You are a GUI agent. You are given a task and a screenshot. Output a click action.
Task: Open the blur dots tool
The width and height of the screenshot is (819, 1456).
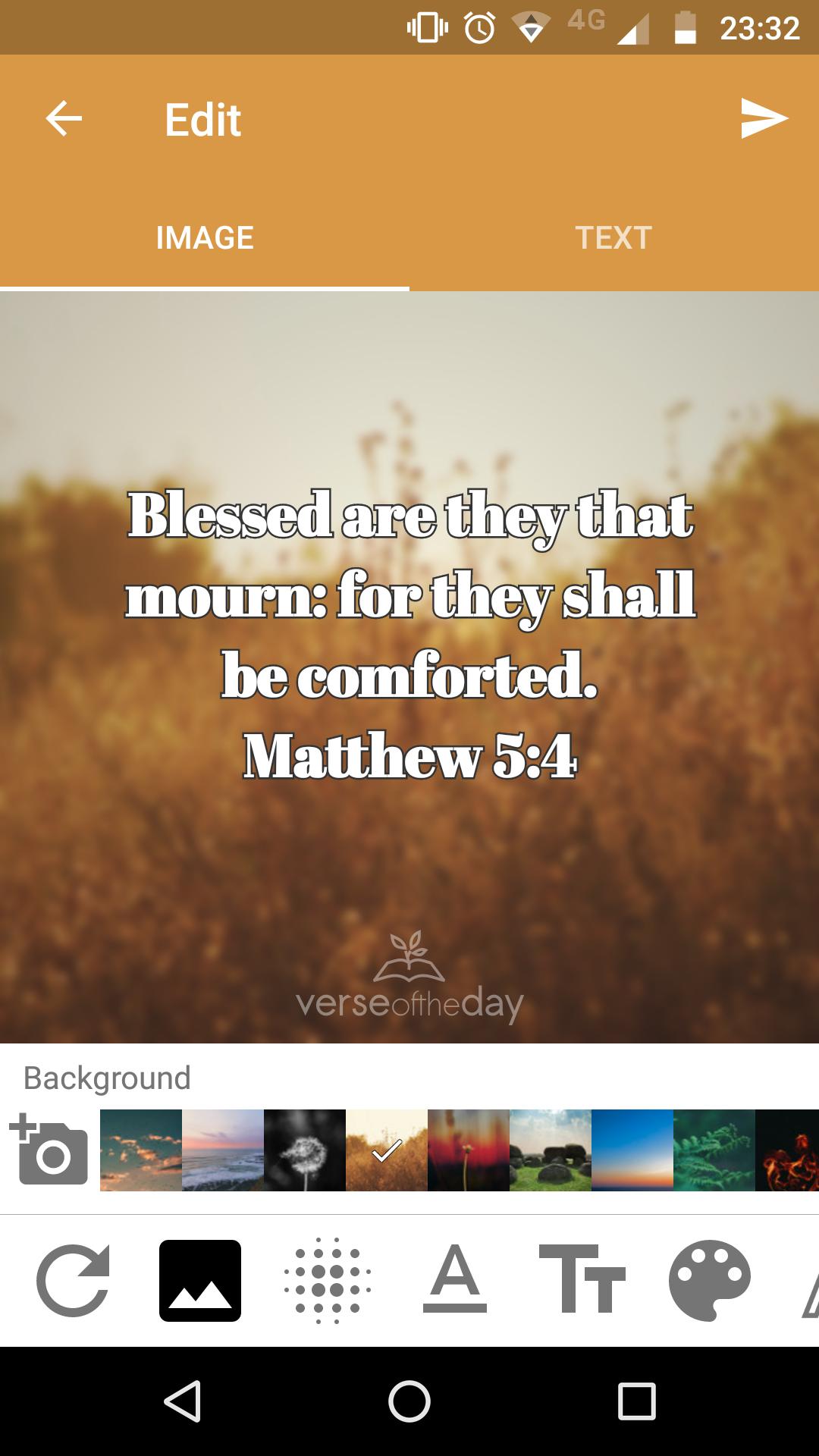[x=328, y=1281]
